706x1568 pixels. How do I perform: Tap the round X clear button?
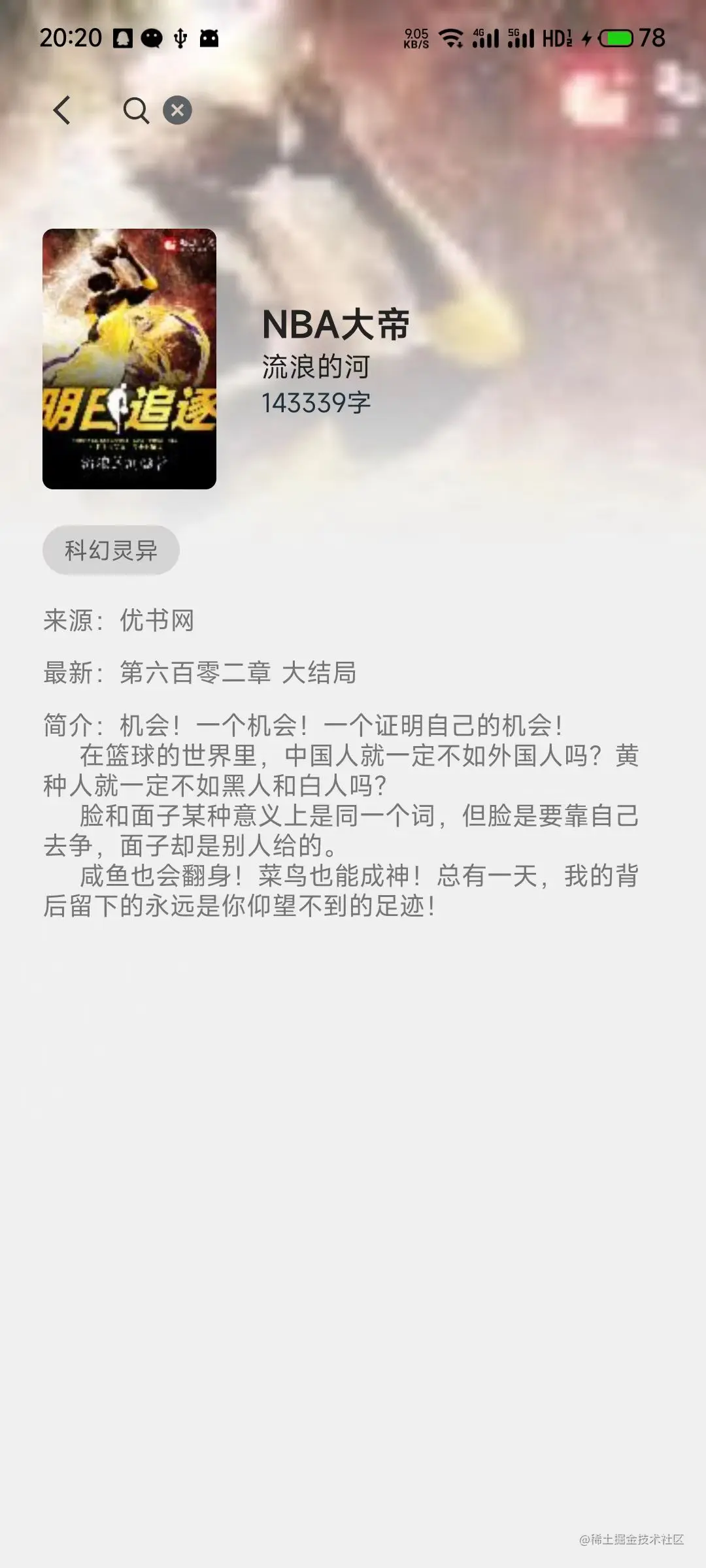pyautogui.click(x=177, y=110)
